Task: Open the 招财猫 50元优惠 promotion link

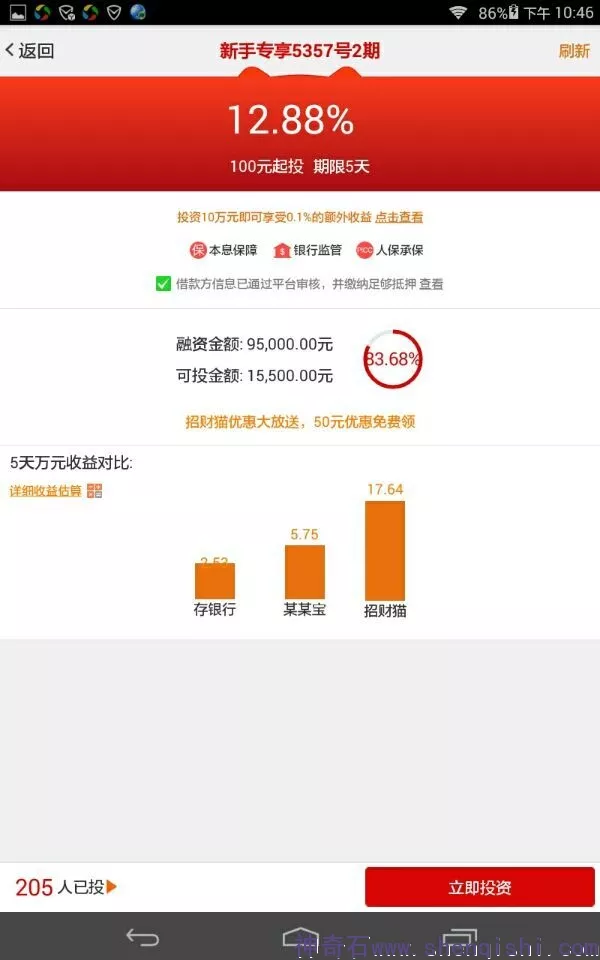Action: [x=300, y=422]
